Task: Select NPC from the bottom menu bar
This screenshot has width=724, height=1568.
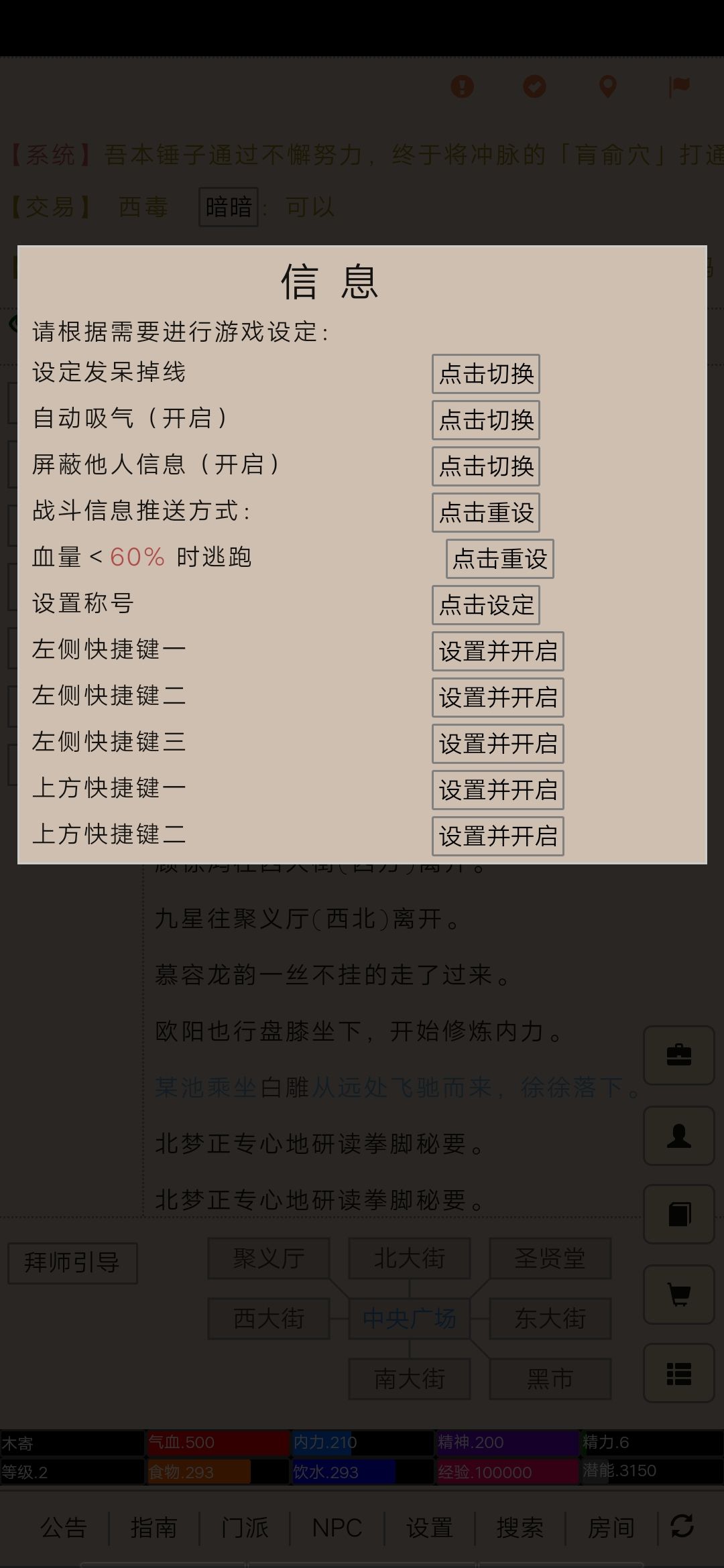Action: (x=336, y=1526)
